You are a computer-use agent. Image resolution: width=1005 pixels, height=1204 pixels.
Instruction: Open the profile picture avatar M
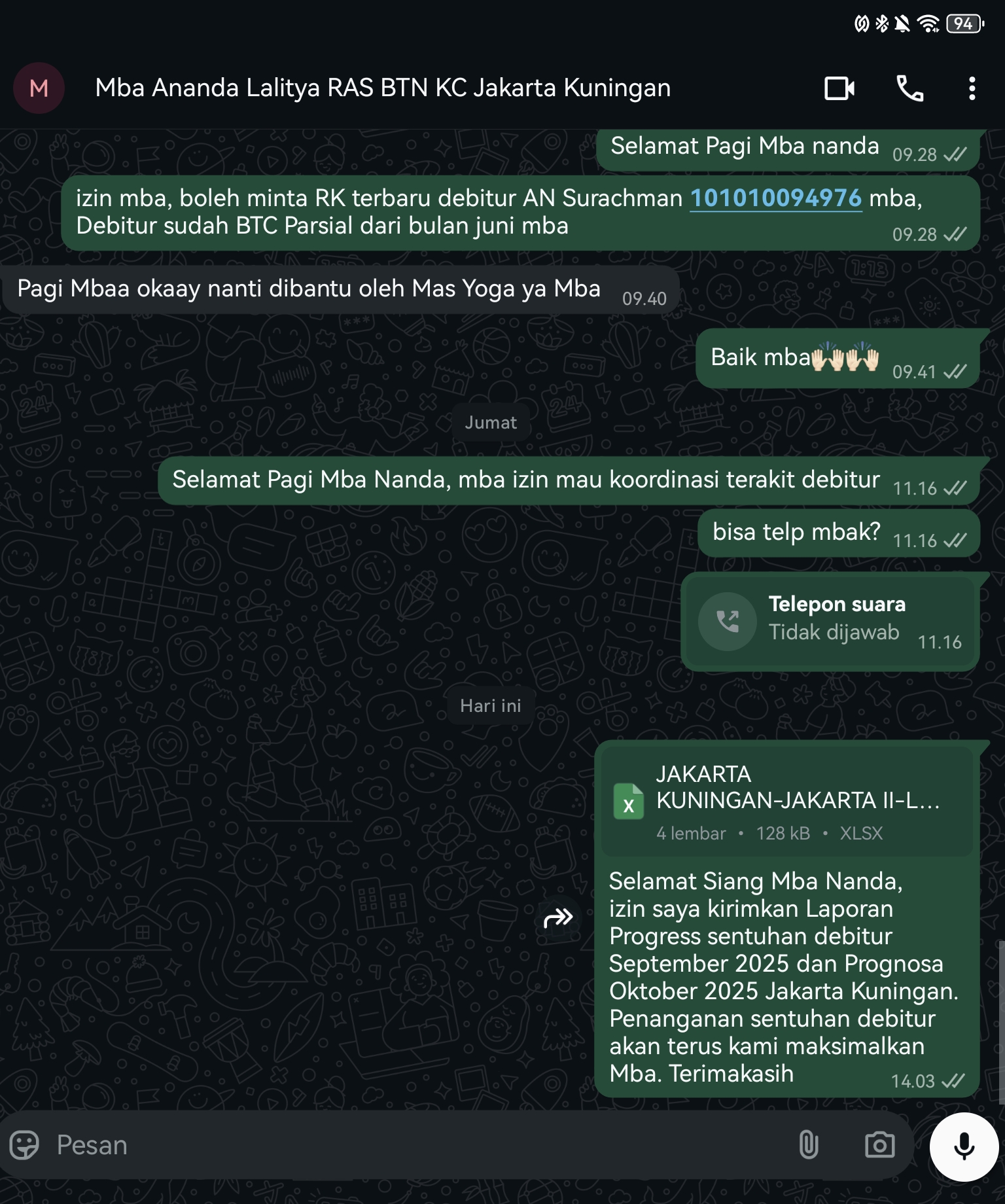39,88
